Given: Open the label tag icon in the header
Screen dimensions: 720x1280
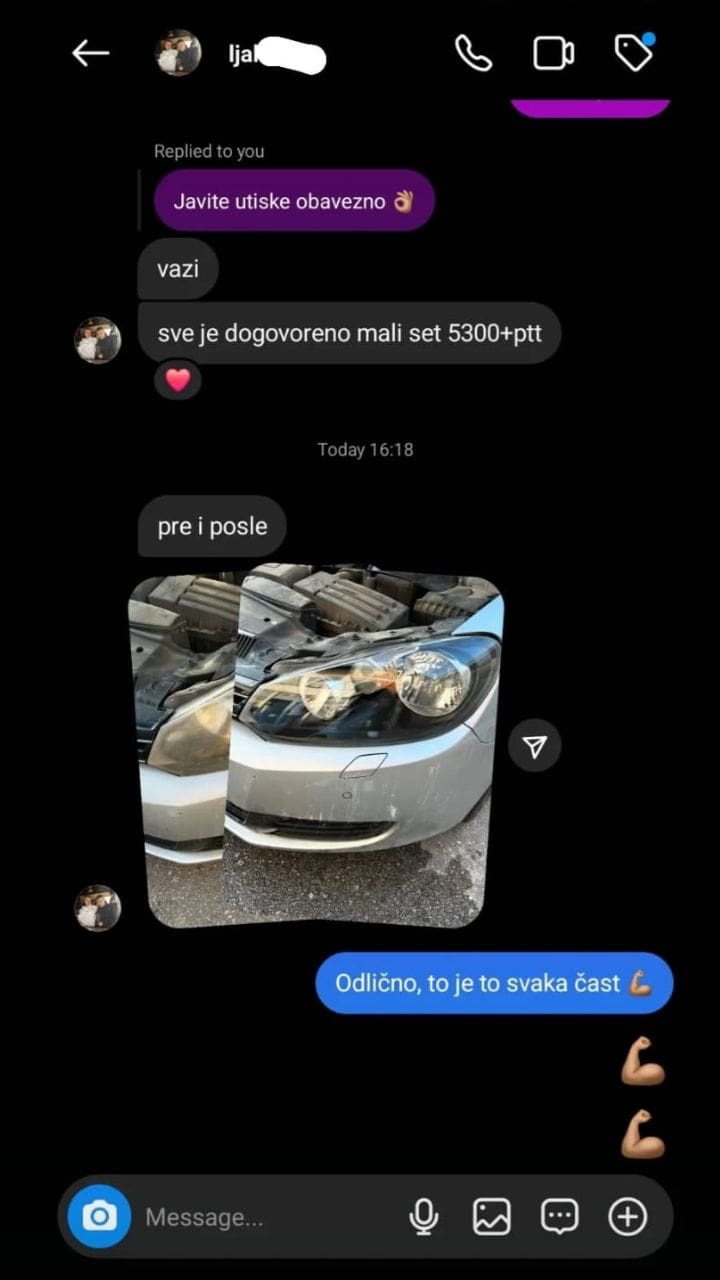Looking at the screenshot, I should click(633, 54).
